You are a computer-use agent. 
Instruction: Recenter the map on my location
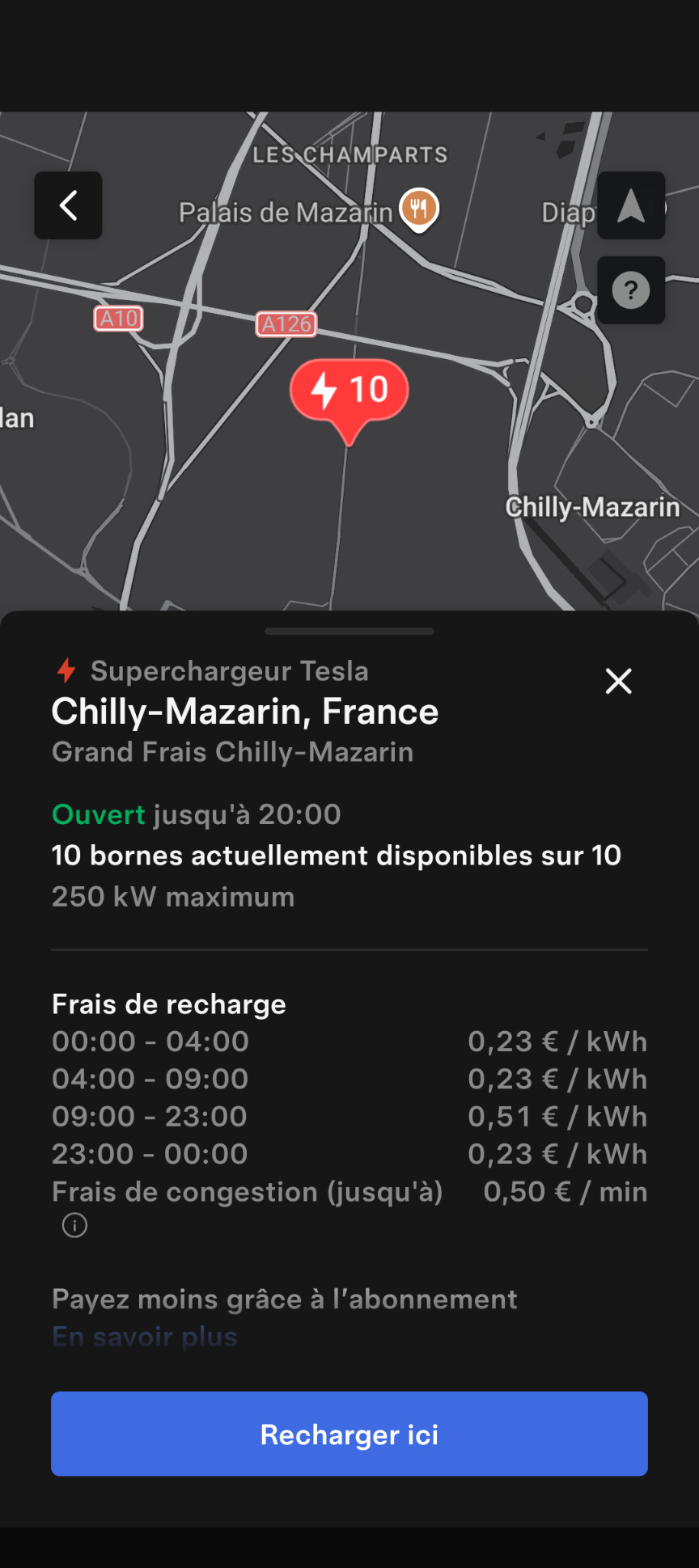(x=631, y=205)
